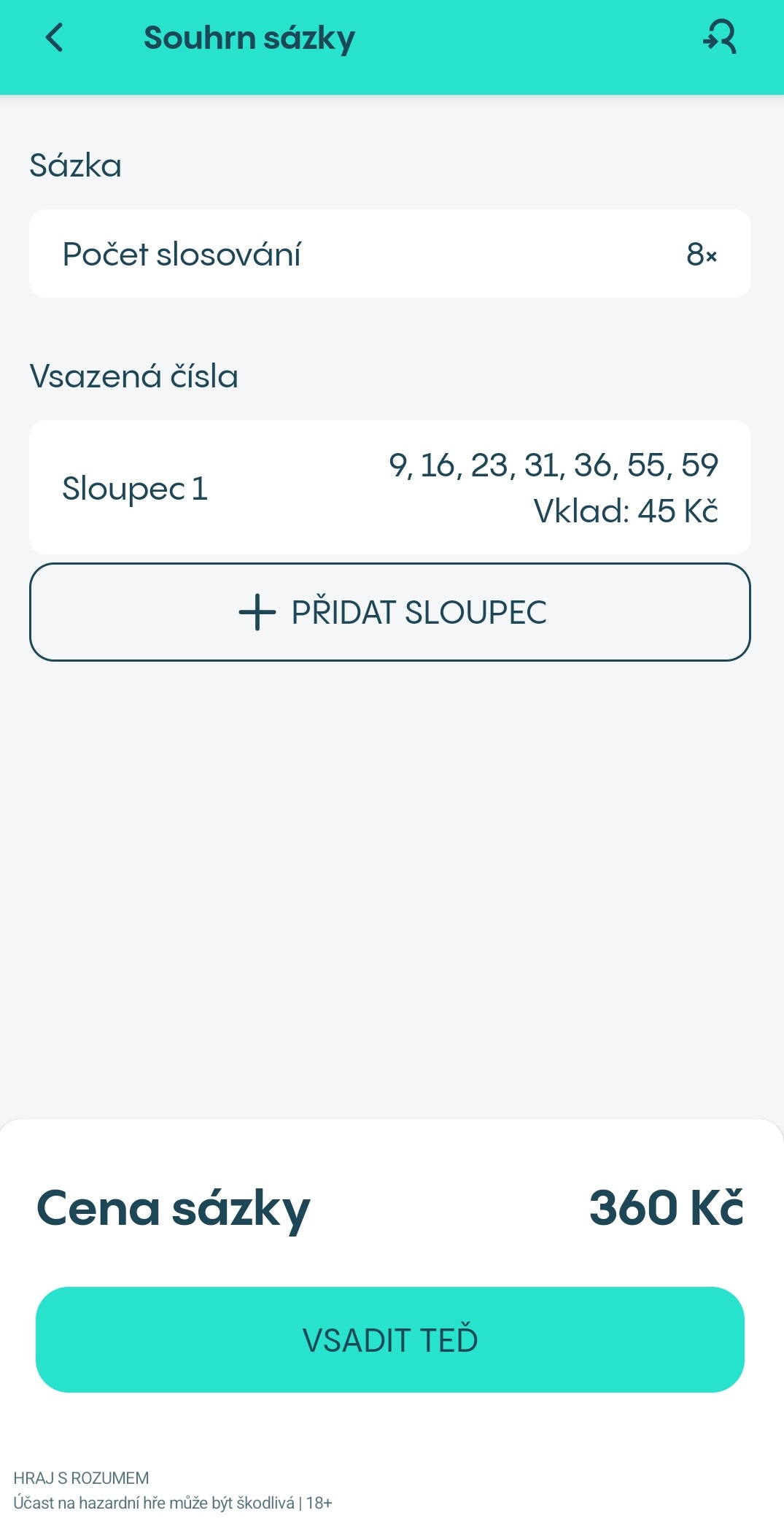The height and width of the screenshot is (1540, 784).
Task: Go back from Souhrn sázky
Action: (x=55, y=38)
